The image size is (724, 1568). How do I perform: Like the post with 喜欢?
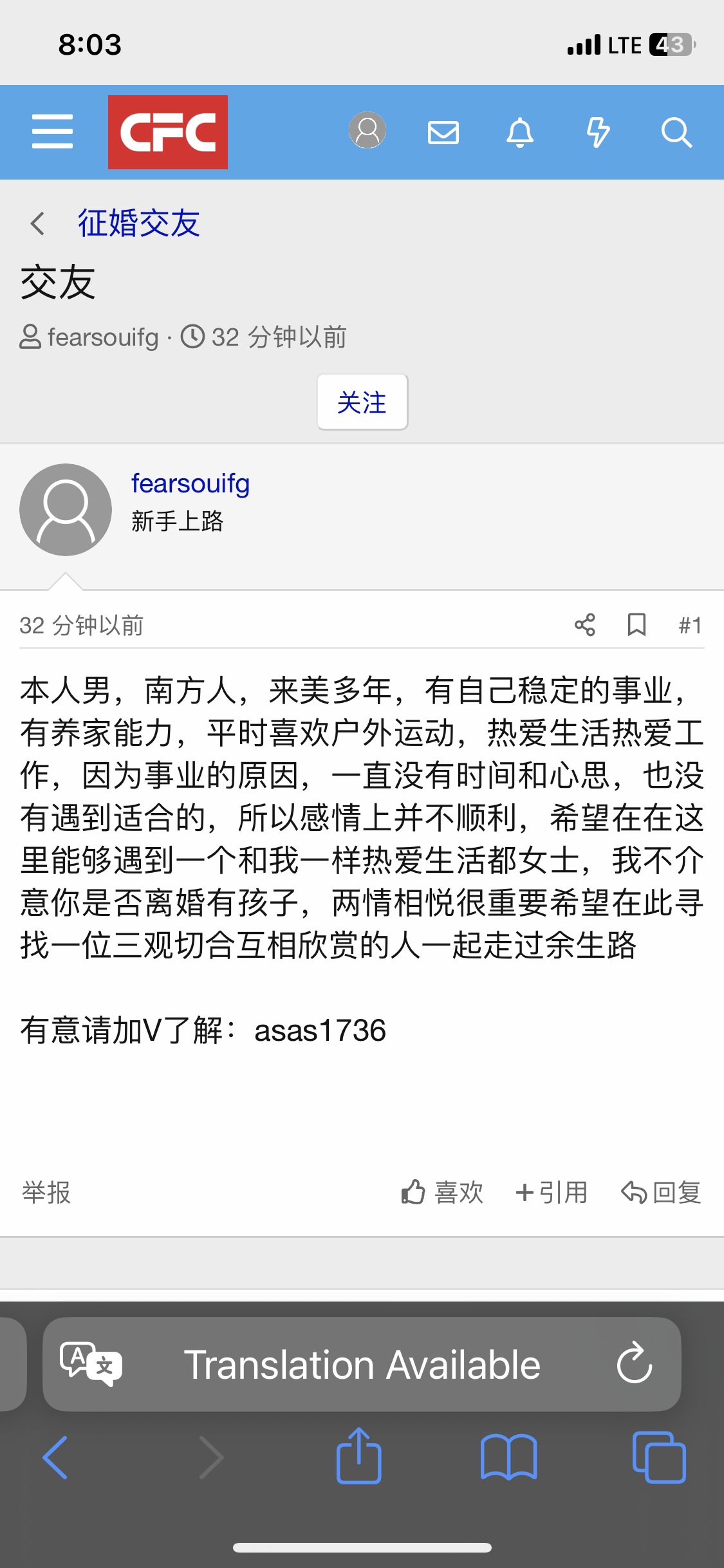(442, 1193)
